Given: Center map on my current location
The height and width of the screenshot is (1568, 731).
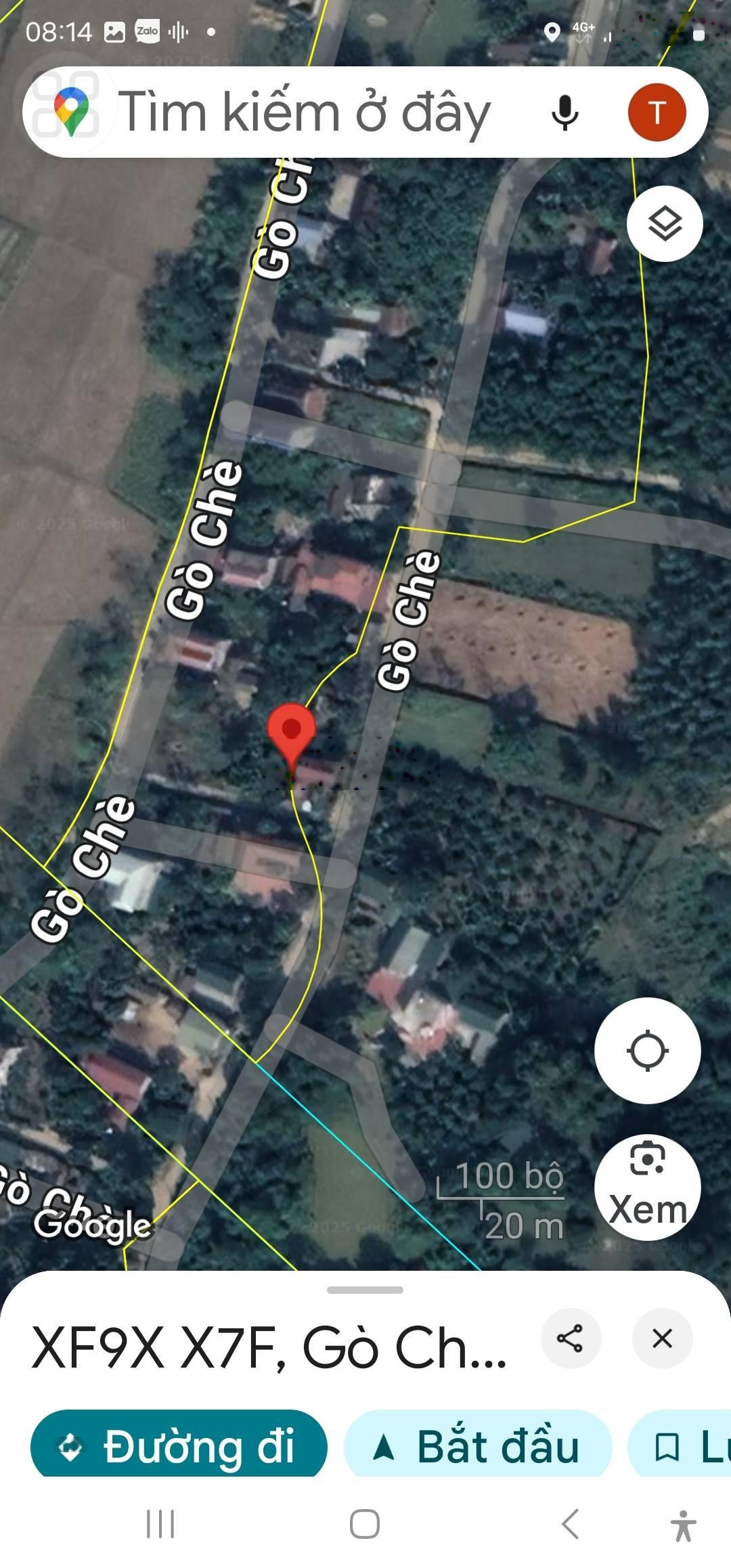Looking at the screenshot, I should pyautogui.click(x=648, y=1050).
